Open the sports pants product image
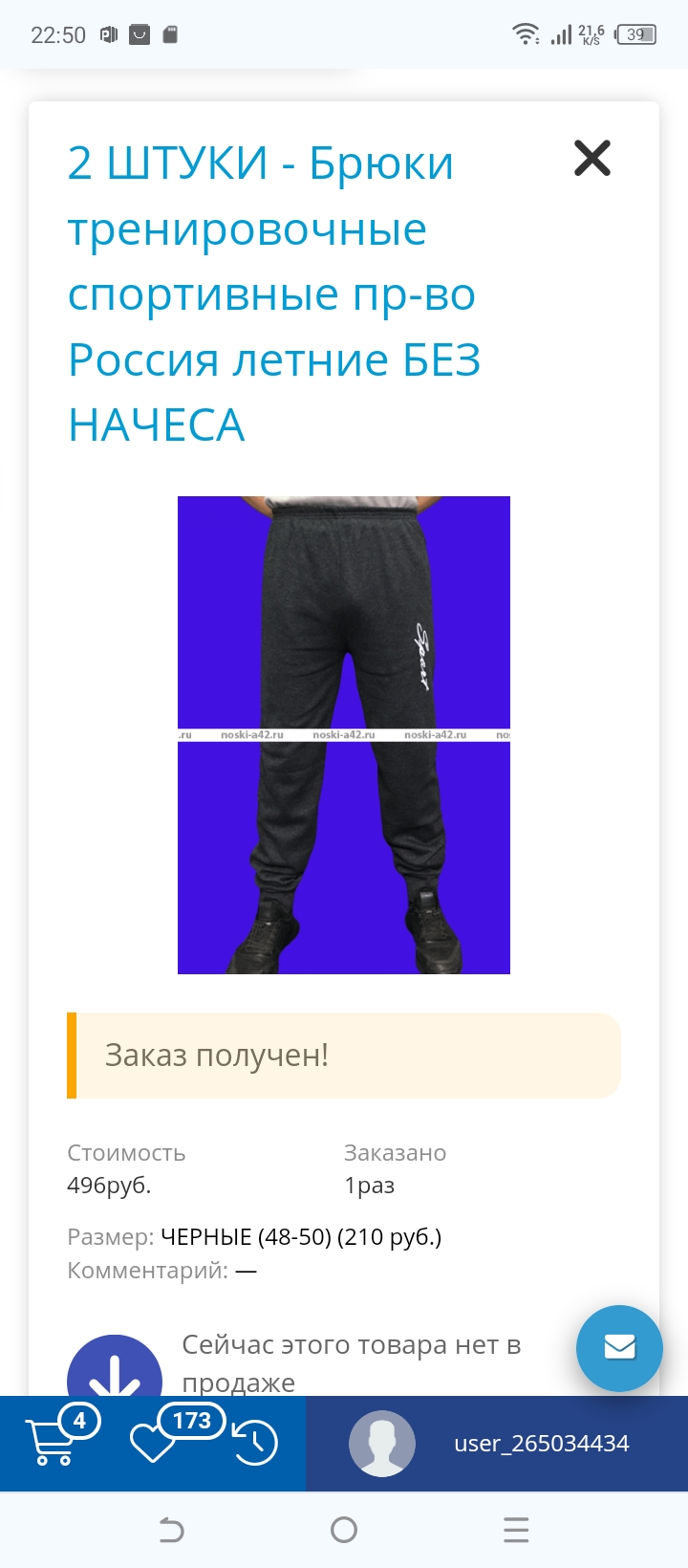 pyautogui.click(x=344, y=734)
